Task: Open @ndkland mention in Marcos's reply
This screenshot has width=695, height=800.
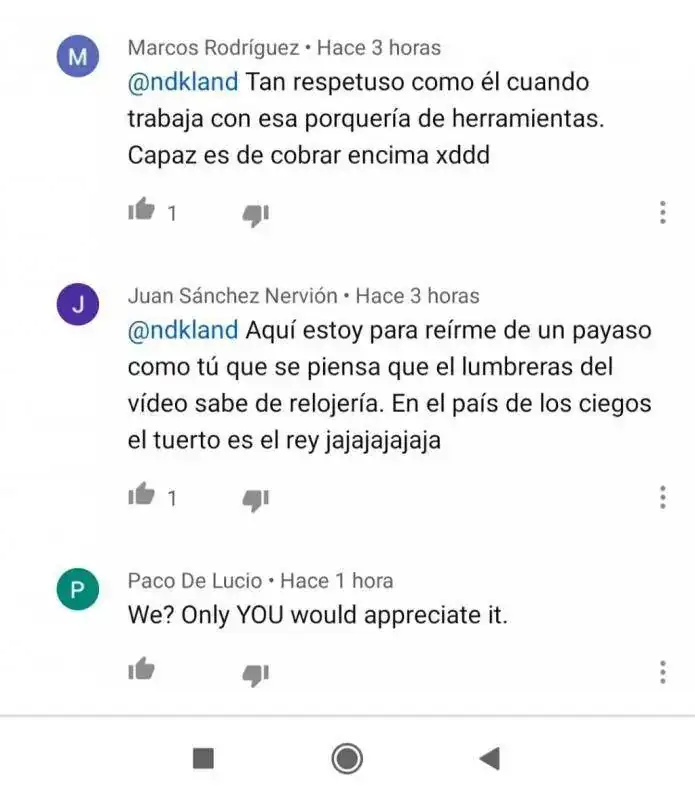Action: pos(183,82)
